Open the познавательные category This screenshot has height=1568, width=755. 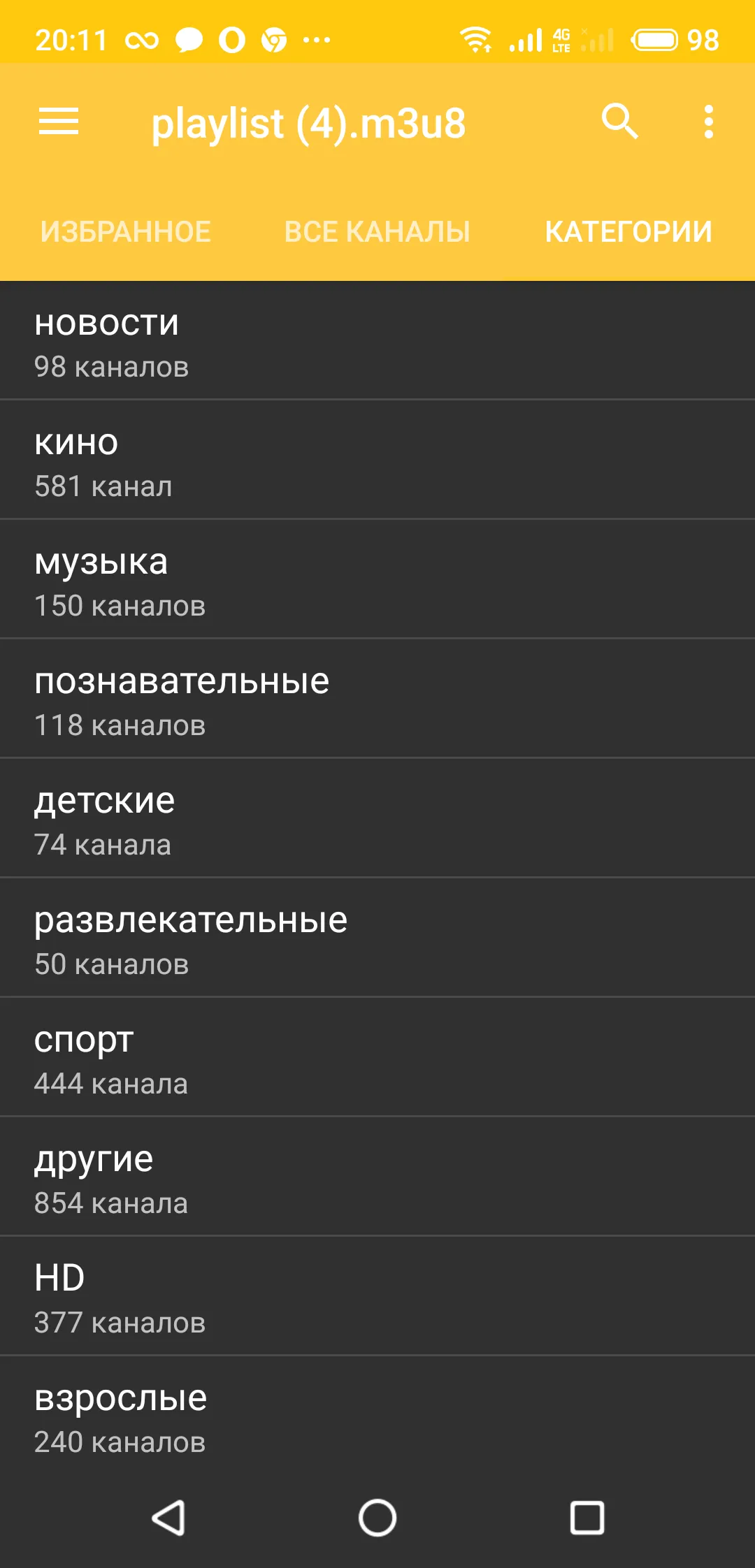pos(377,699)
